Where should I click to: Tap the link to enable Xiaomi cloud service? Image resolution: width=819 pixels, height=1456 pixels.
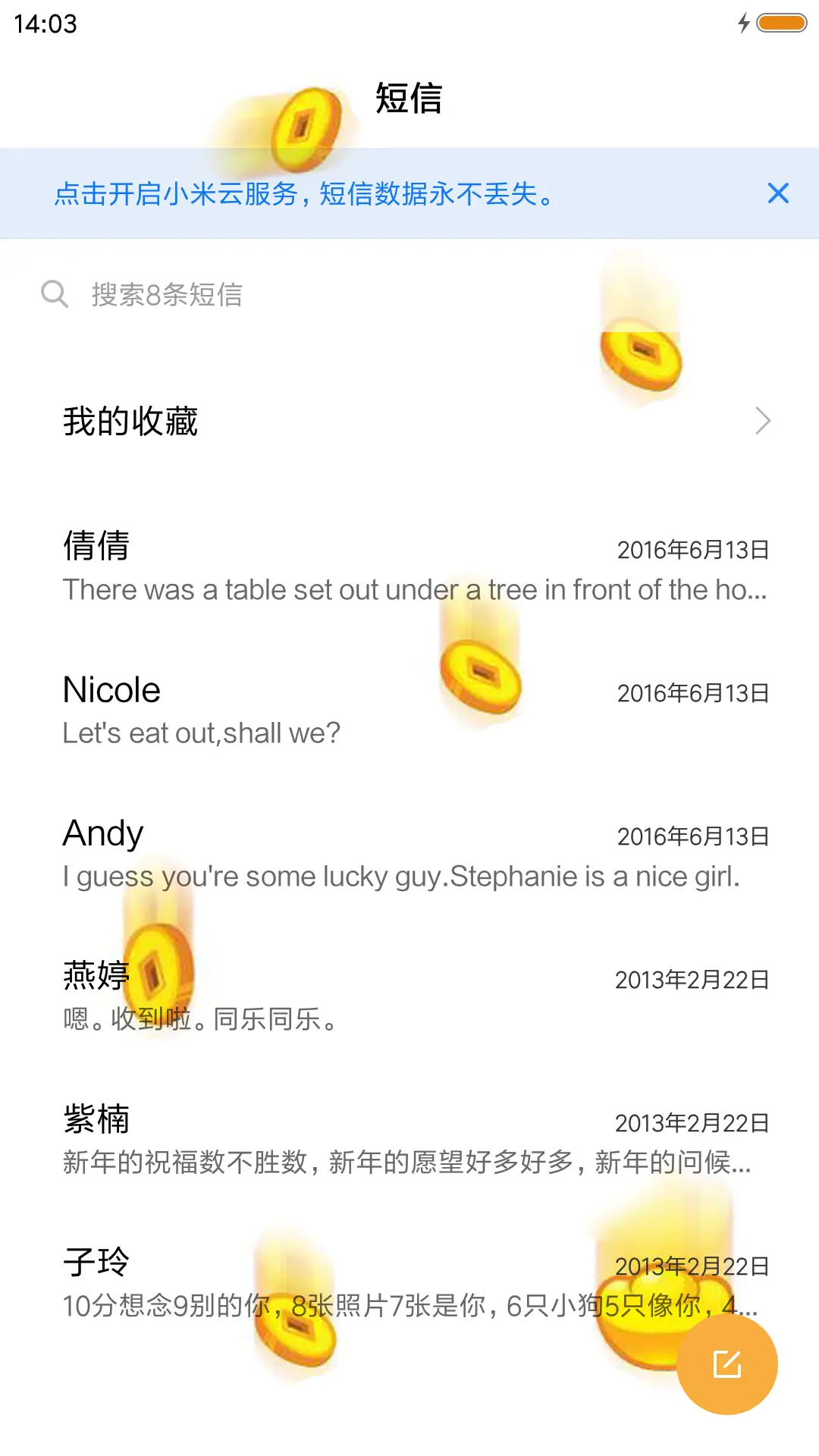[303, 194]
